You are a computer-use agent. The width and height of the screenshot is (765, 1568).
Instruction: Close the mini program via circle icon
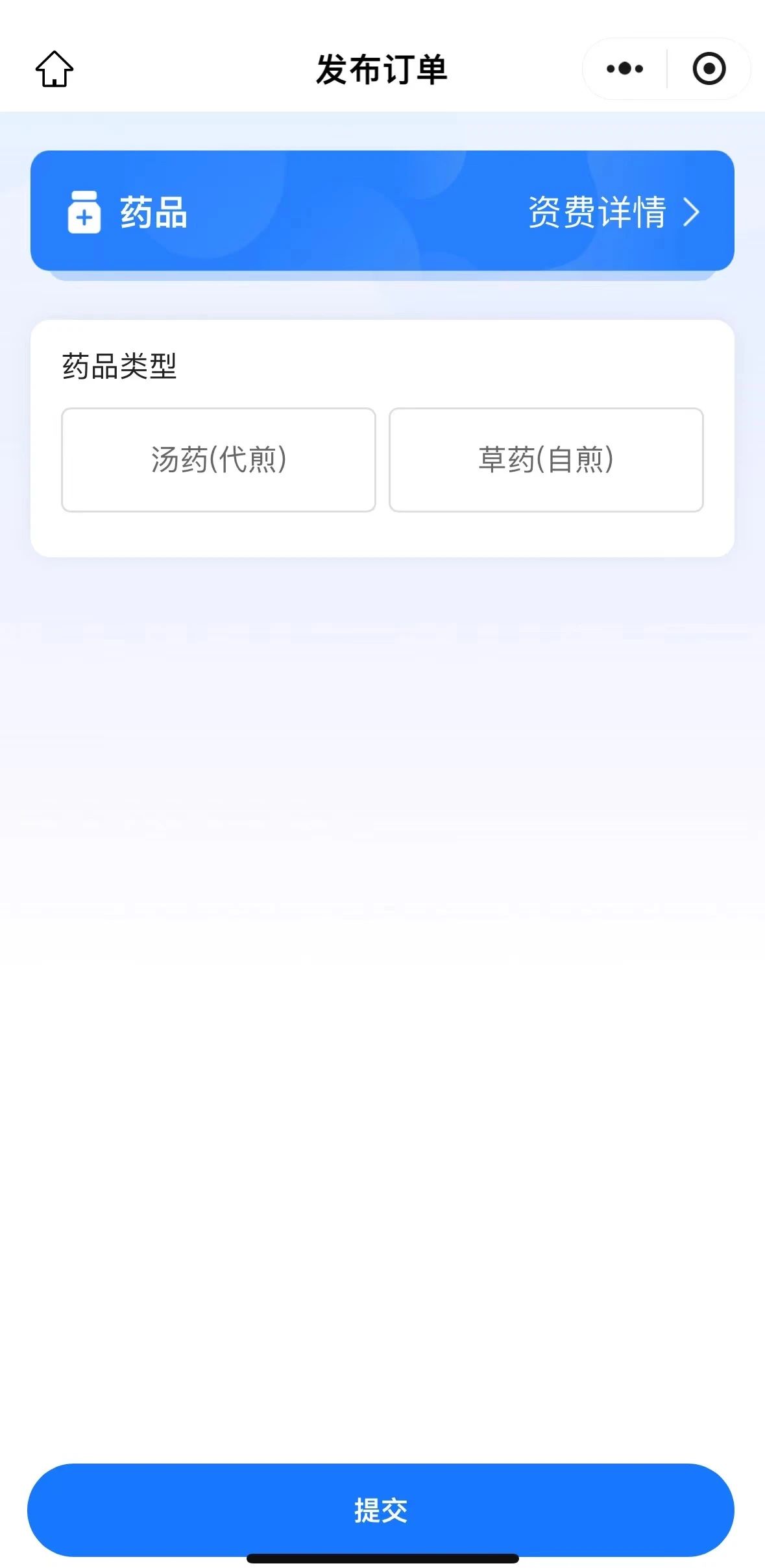(709, 69)
